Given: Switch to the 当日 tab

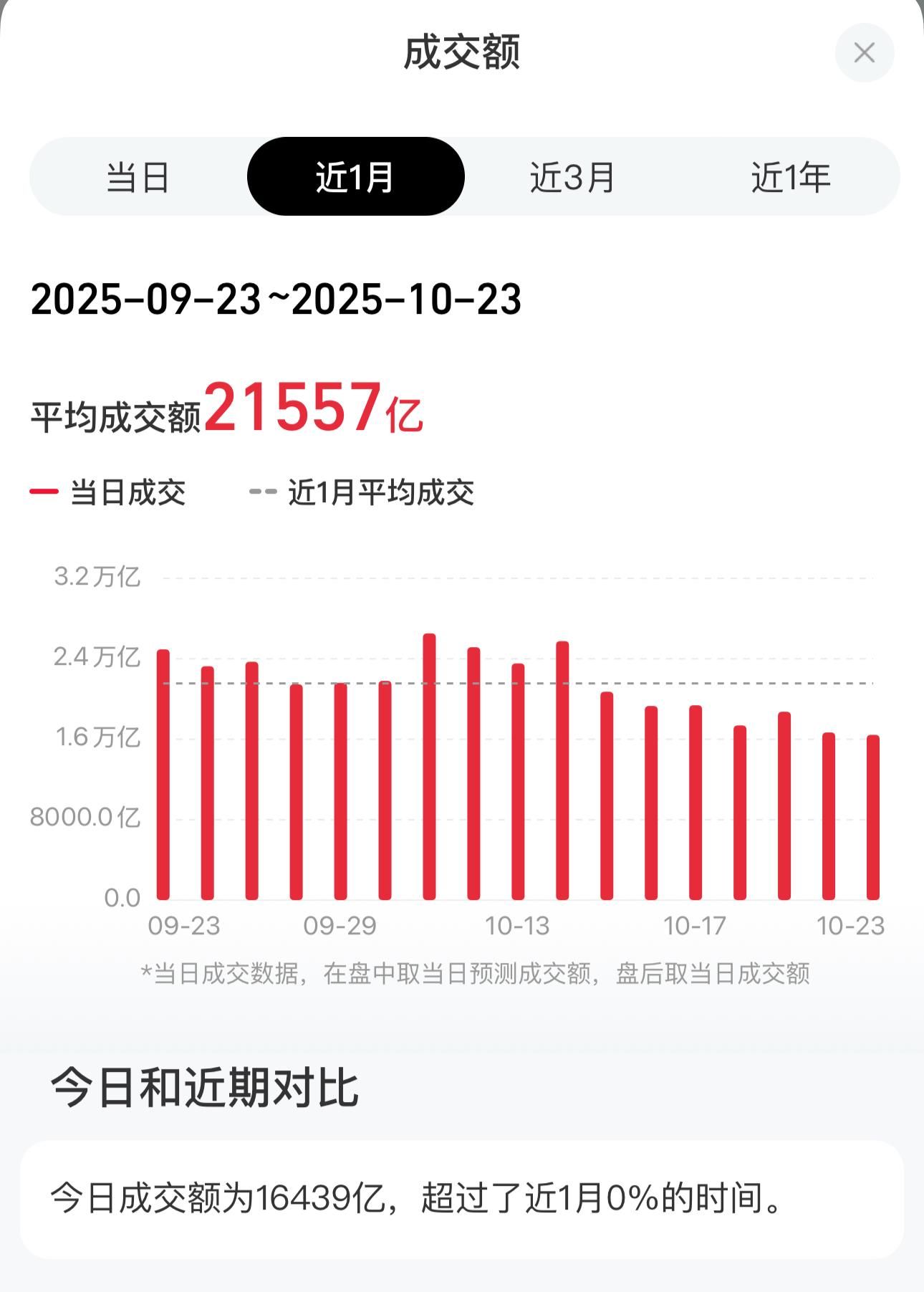Looking at the screenshot, I should pyautogui.click(x=138, y=177).
